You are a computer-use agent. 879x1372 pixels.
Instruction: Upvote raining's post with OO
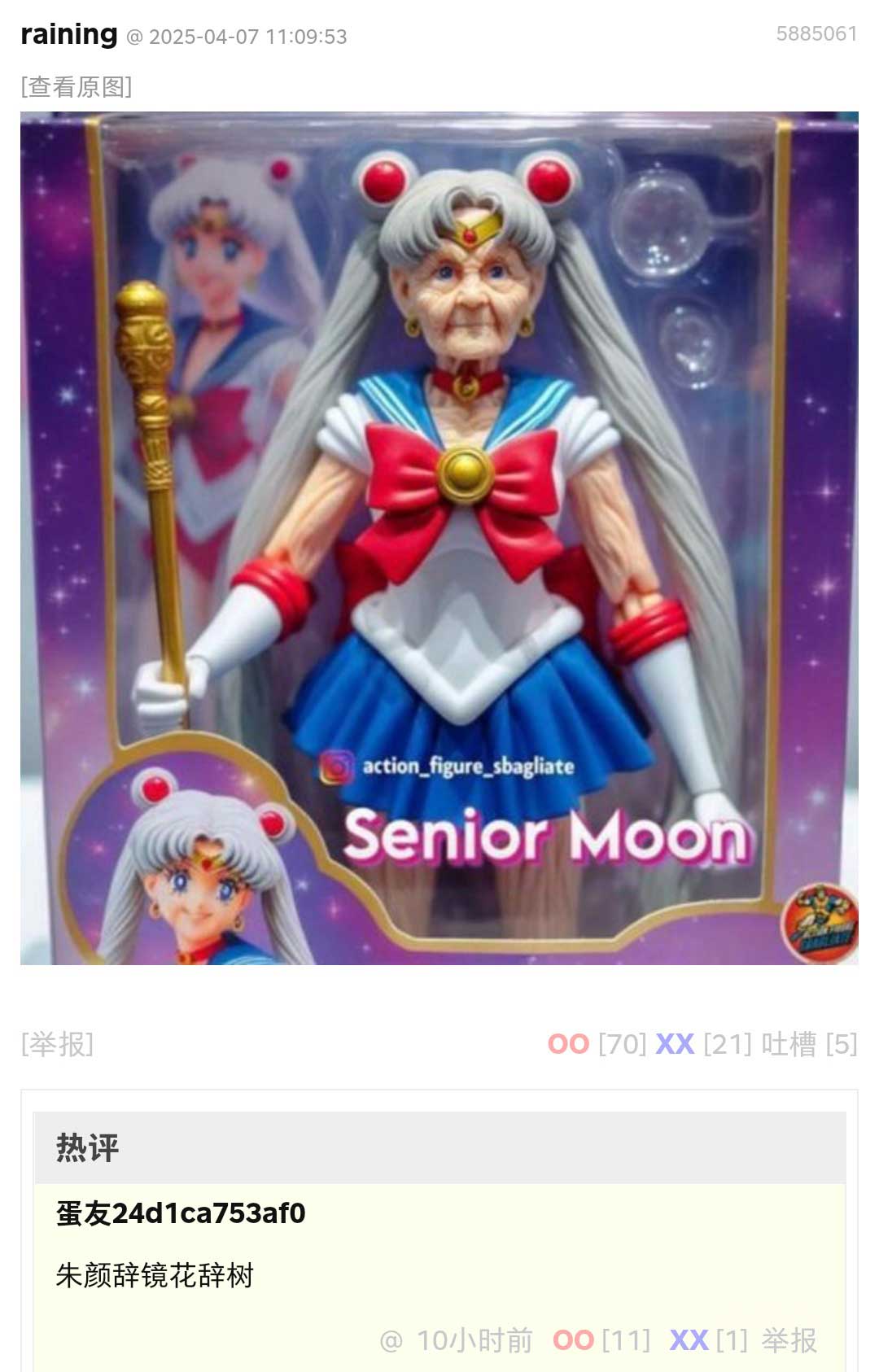coord(568,1043)
